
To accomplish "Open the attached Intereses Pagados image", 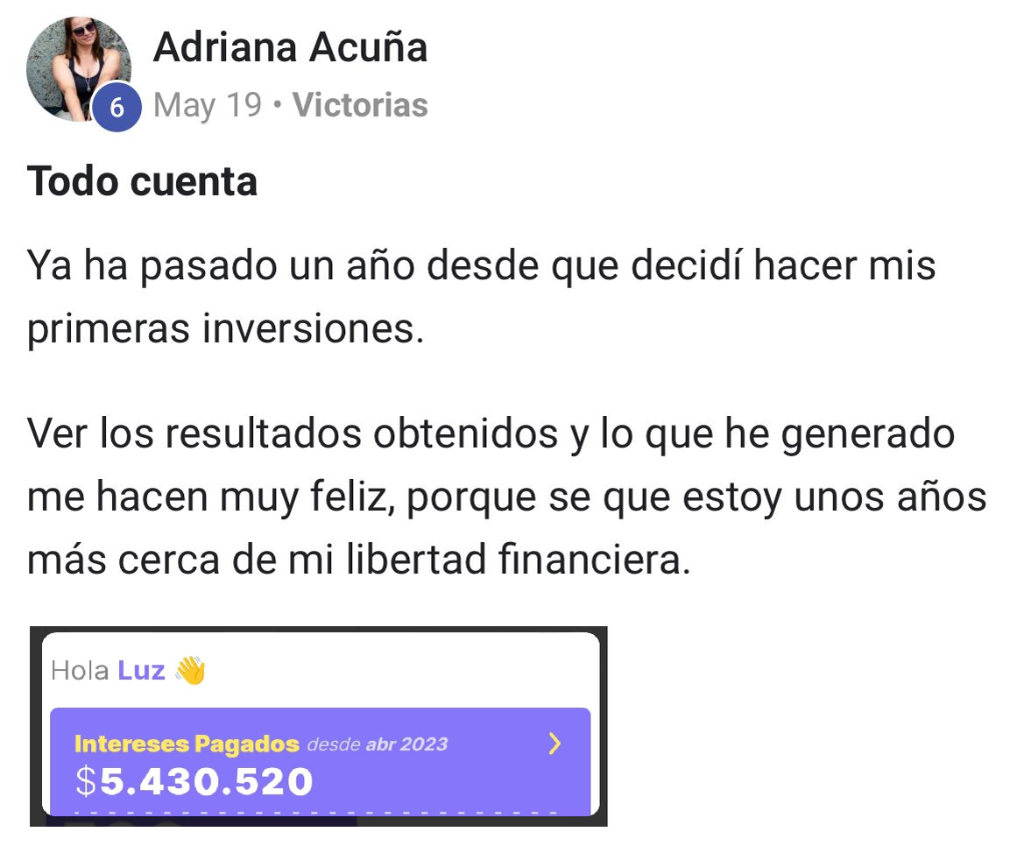I will pyautogui.click(x=318, y=726).
